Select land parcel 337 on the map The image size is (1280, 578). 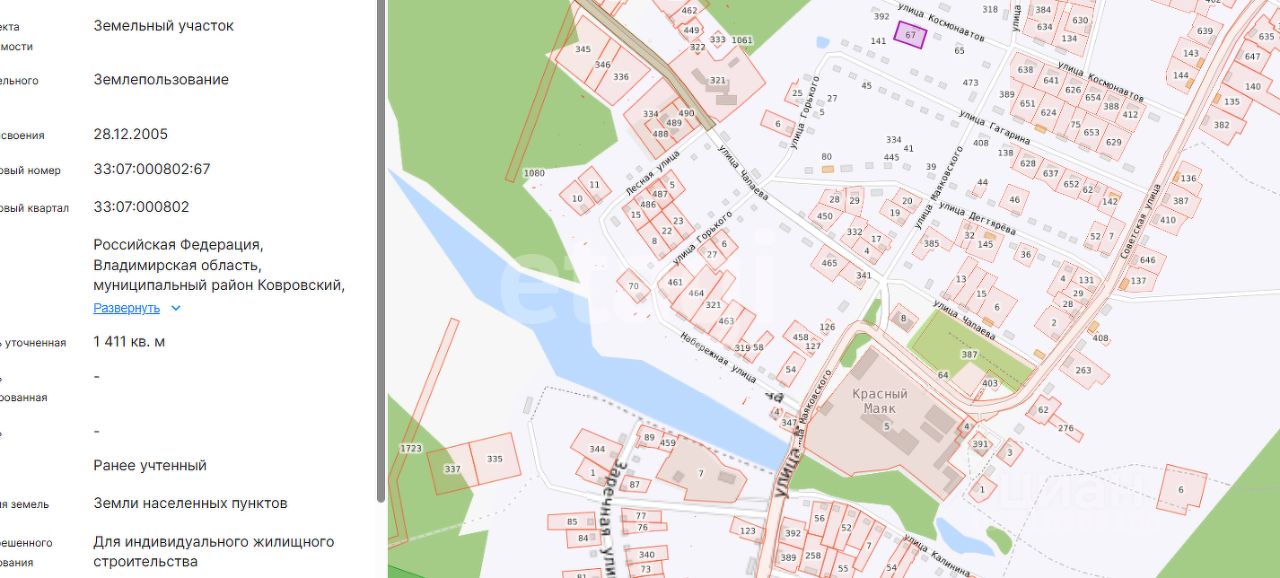pyautogui.click(x=452, y=470)
